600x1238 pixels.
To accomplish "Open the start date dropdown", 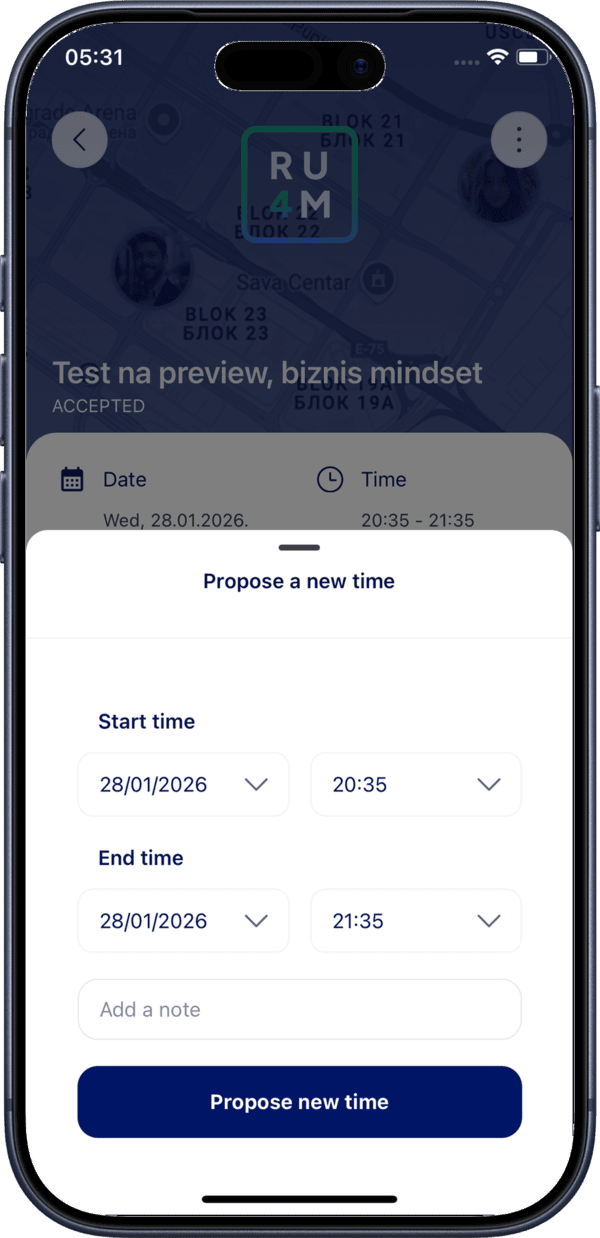I will click(x=183, y=785).
